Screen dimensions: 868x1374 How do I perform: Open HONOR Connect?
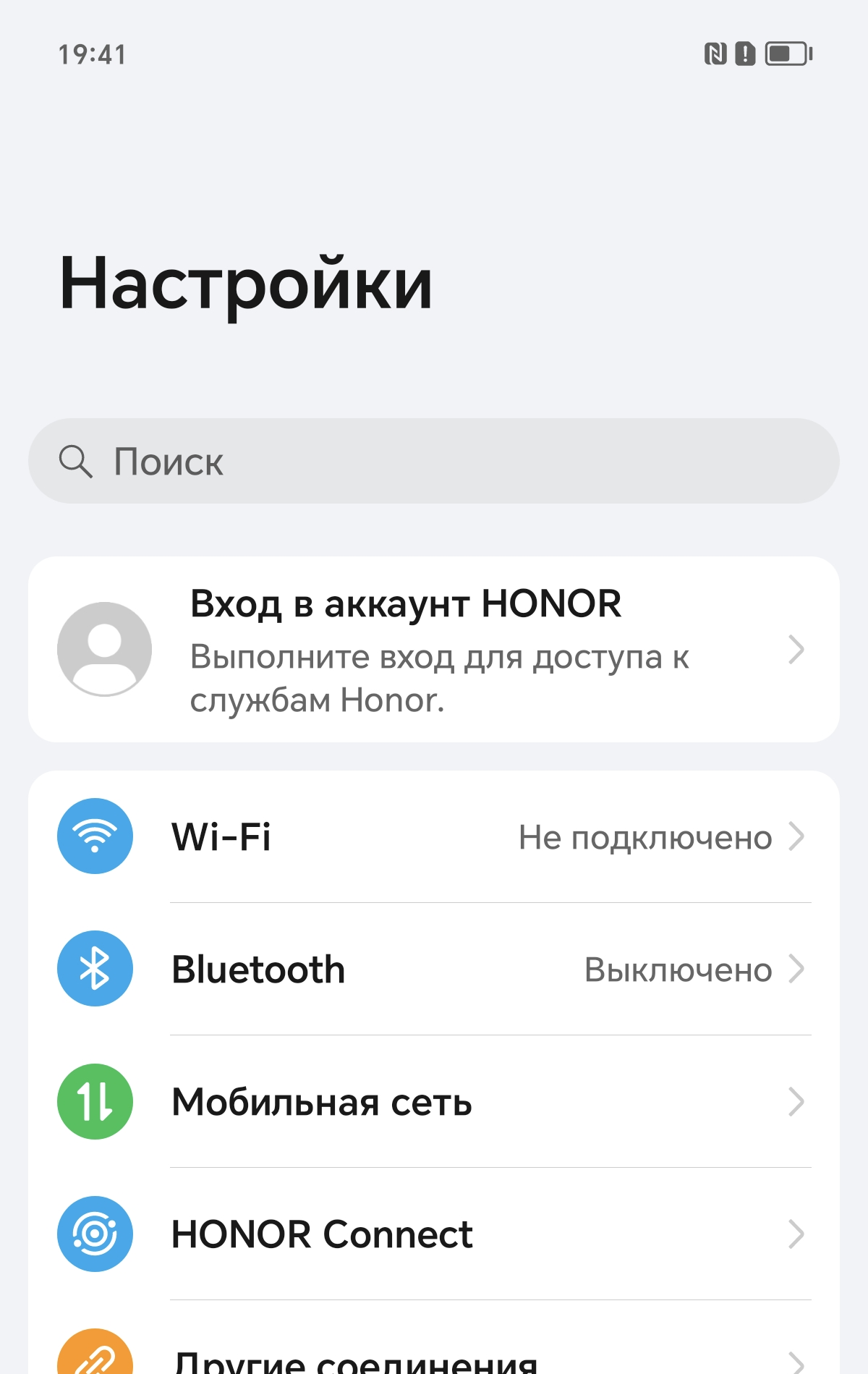[434, 1234]
